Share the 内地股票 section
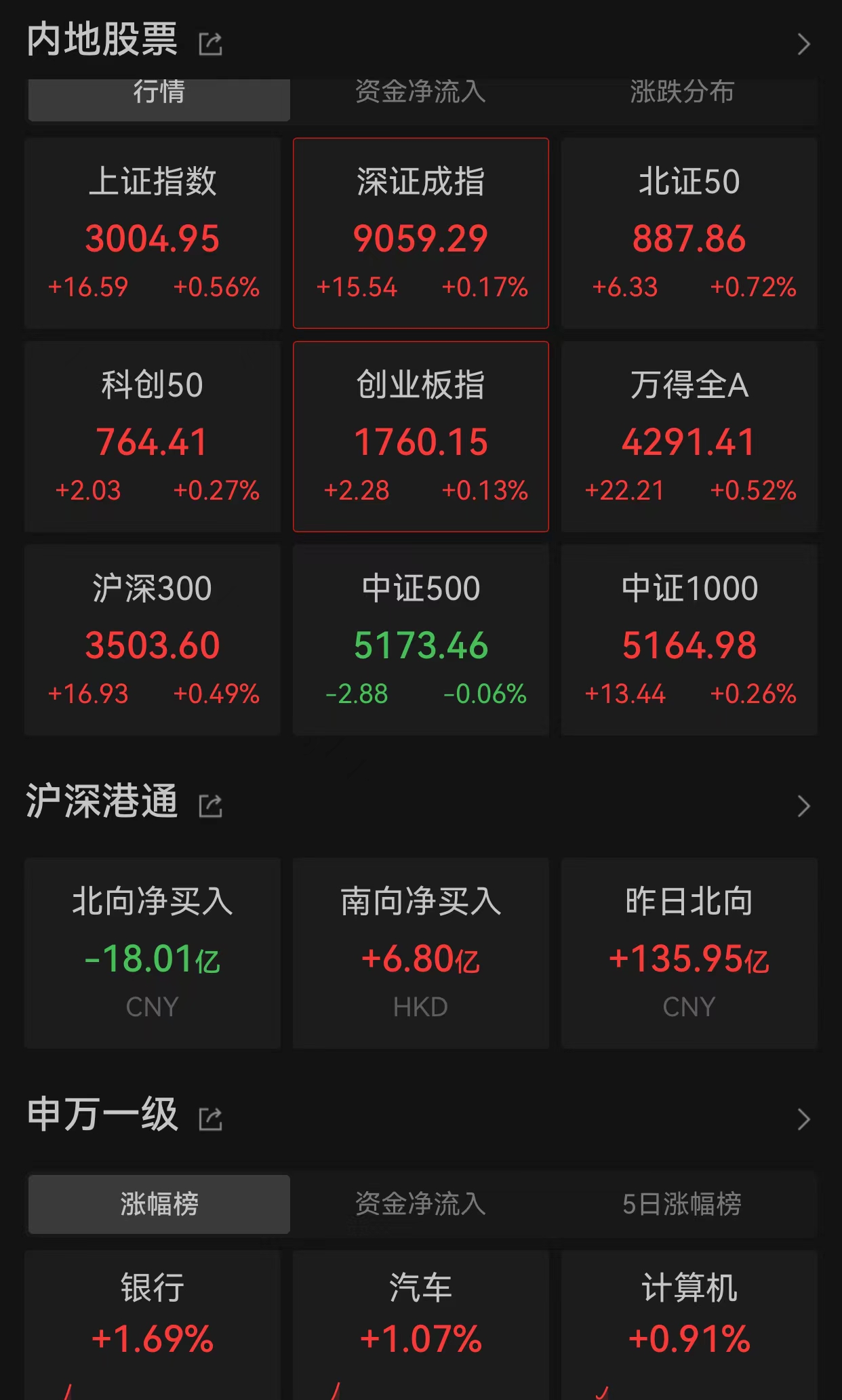 (x=210, y=45)
